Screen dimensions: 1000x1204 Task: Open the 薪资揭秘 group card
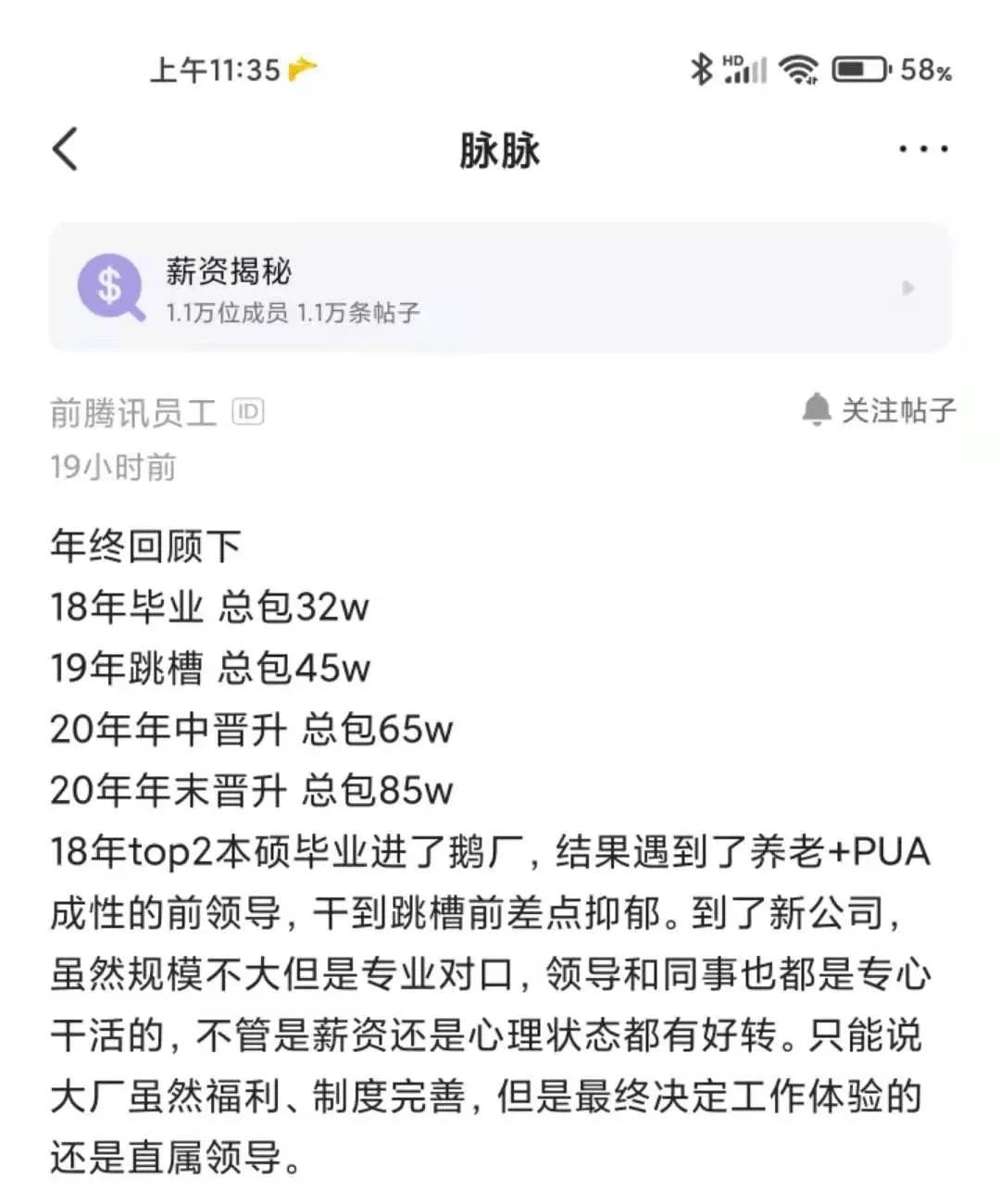pos(499,288)
